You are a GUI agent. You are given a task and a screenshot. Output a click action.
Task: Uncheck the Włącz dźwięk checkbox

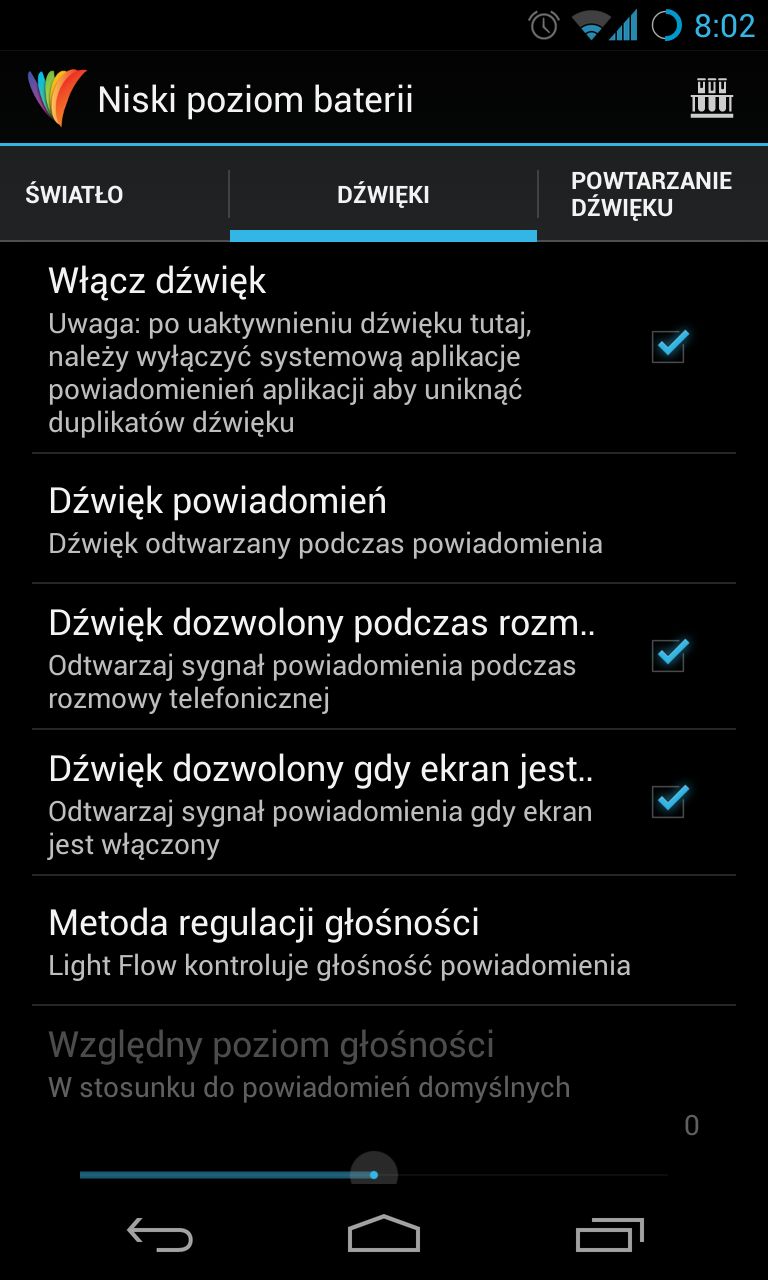668,346
